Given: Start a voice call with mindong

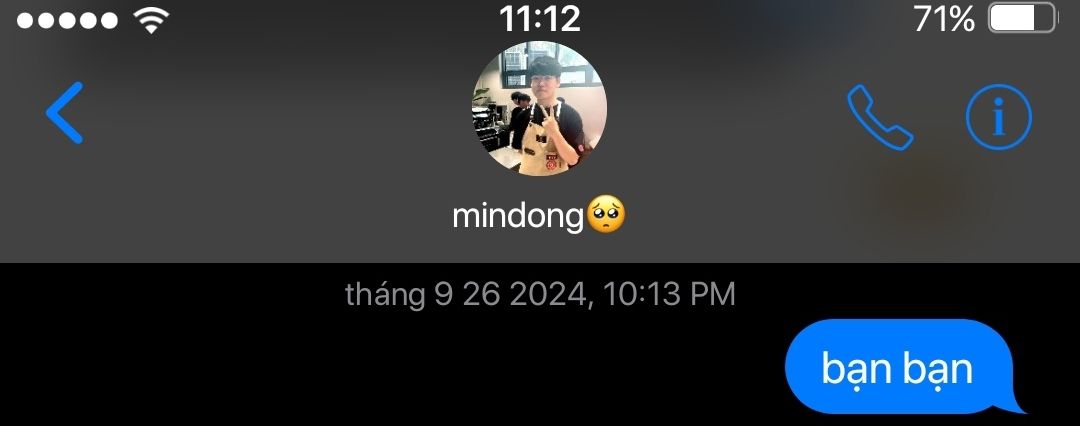Looking at the screenshot, I should pyautogui.click(x=879, y=117).
